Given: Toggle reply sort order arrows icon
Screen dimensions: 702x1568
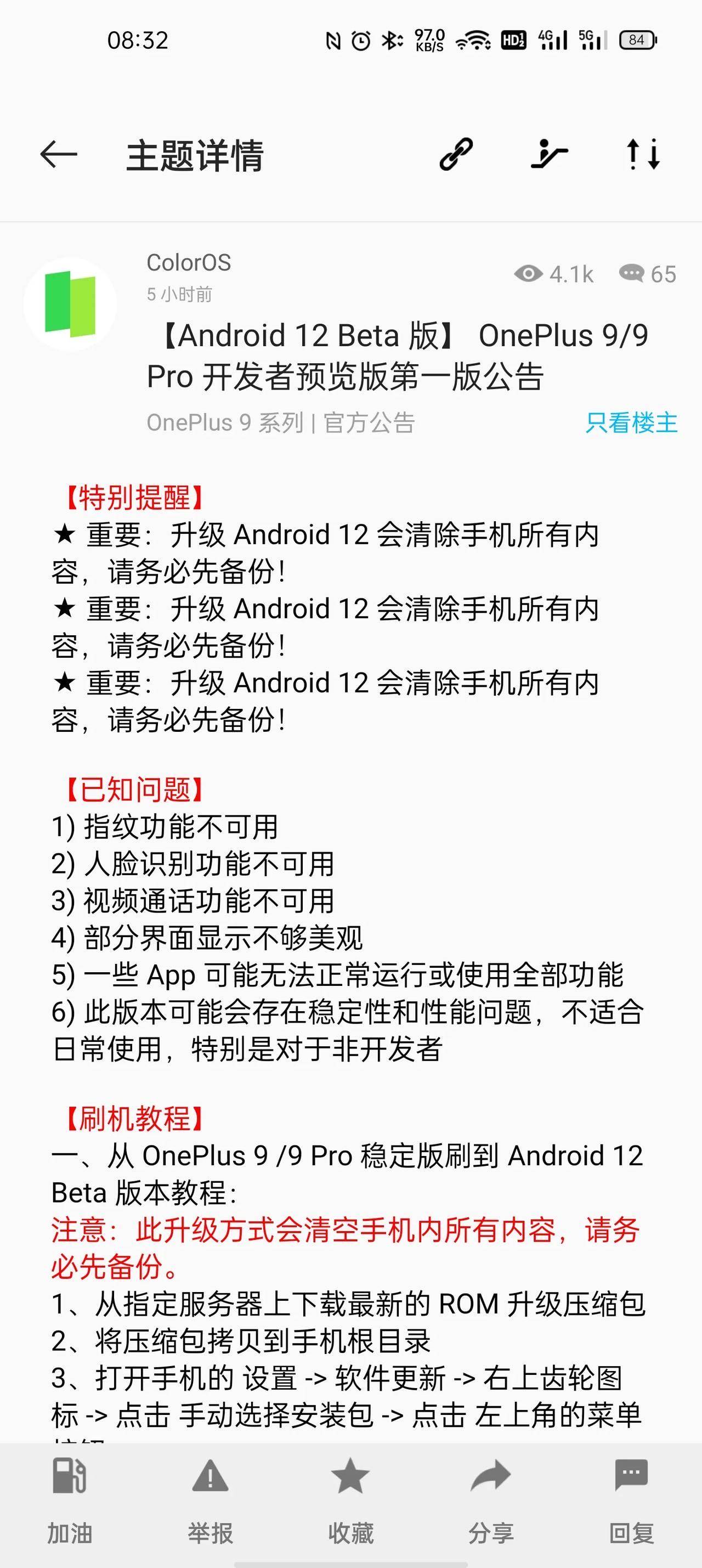Looking at the screenshot, I should 644,154.
